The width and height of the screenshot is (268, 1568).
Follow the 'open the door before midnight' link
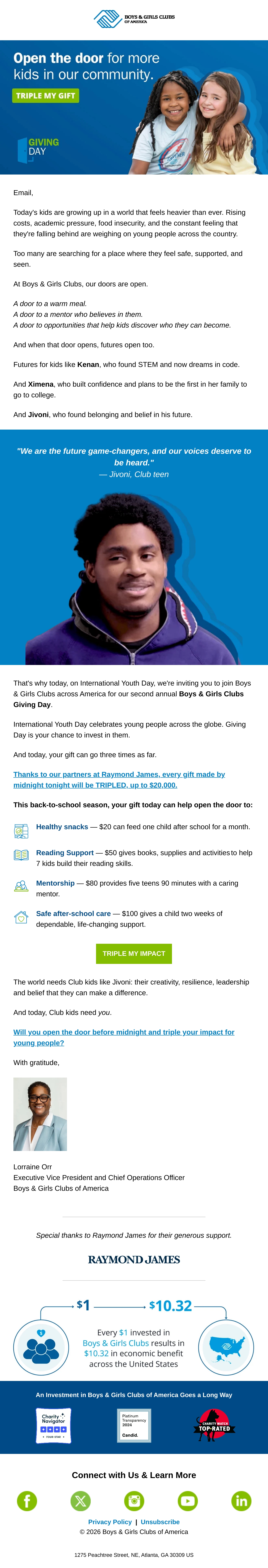point(124,1037)
